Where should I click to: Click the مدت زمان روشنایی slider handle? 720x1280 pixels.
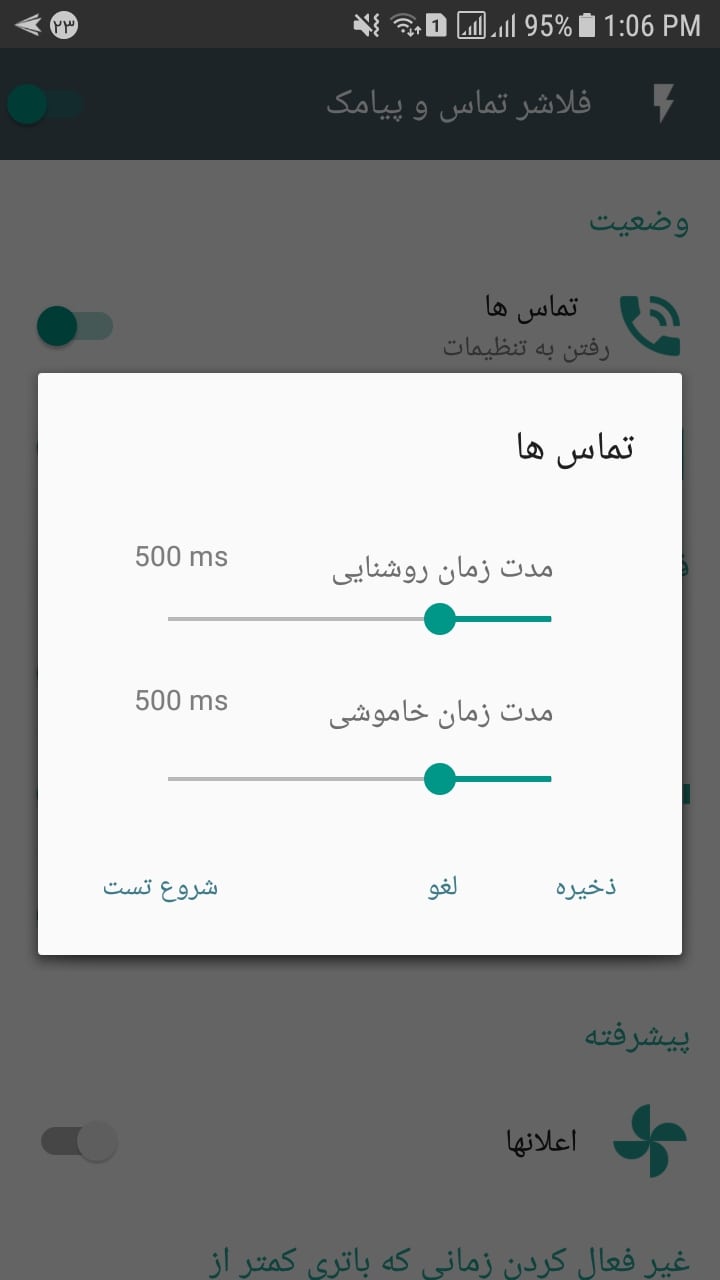[x=438, y=620]
